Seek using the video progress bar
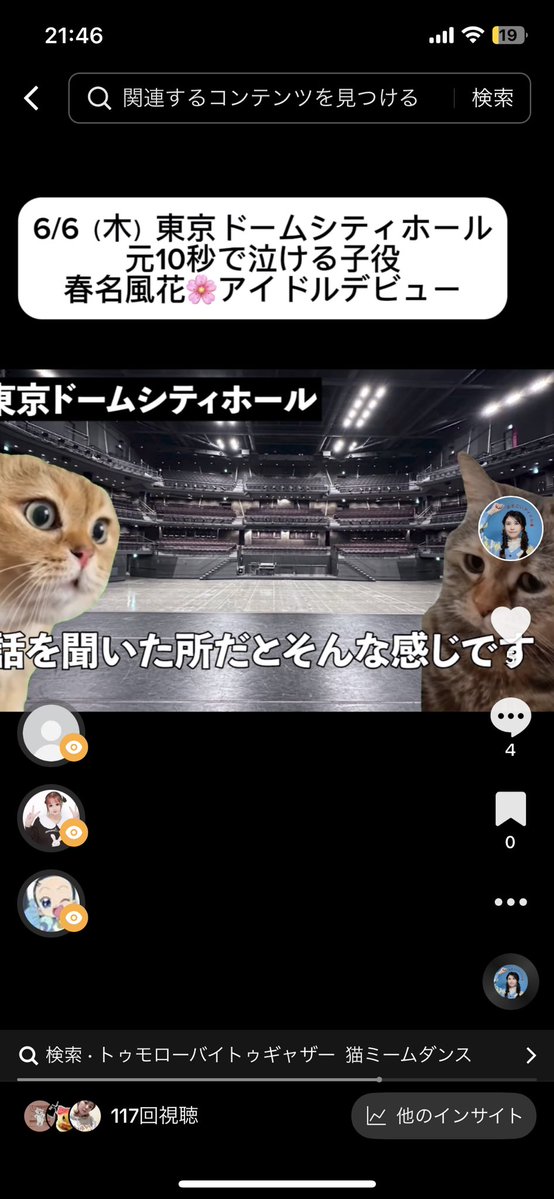Screen dimensions: 554x1199 pyautogui.click(x=277, y=1080)
